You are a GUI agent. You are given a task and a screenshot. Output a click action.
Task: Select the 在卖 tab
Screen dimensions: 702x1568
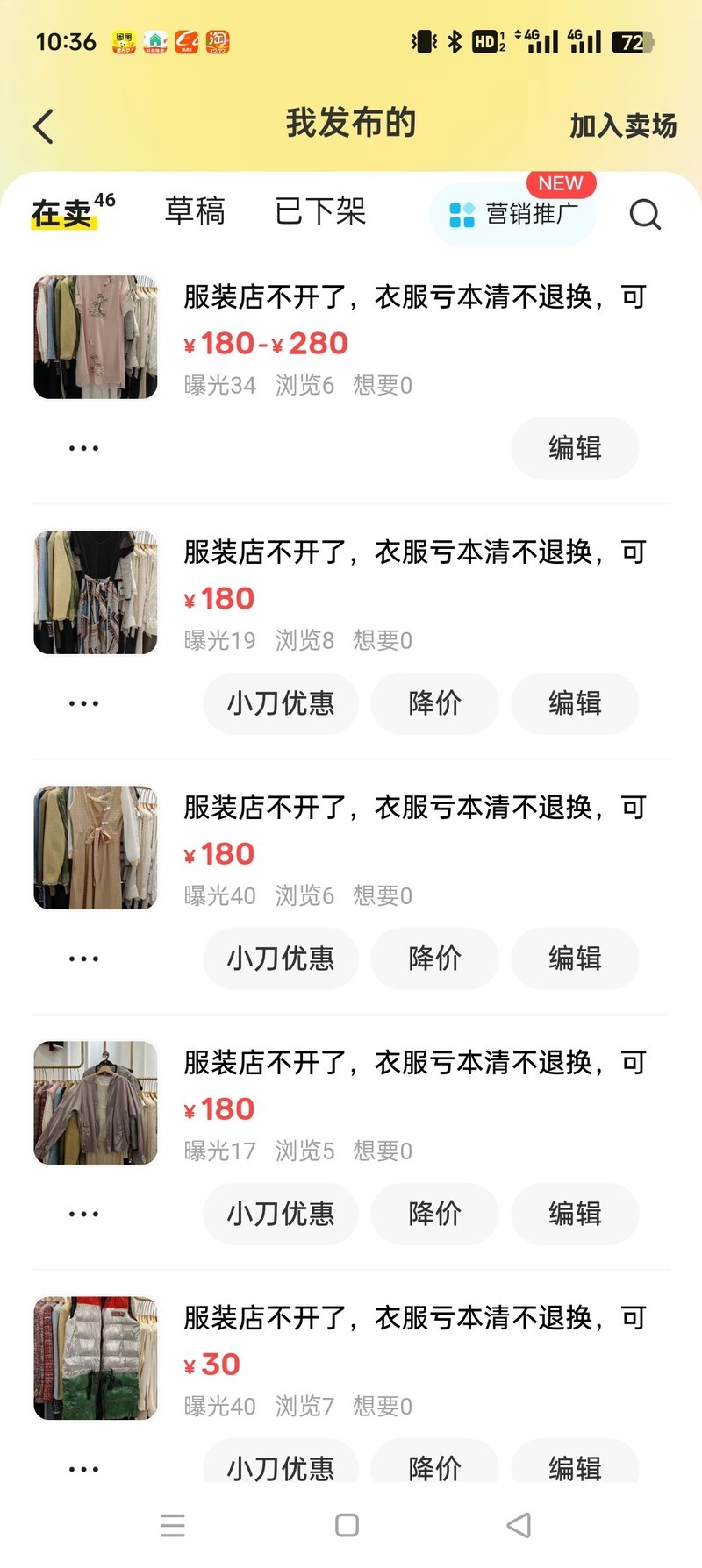63,213
